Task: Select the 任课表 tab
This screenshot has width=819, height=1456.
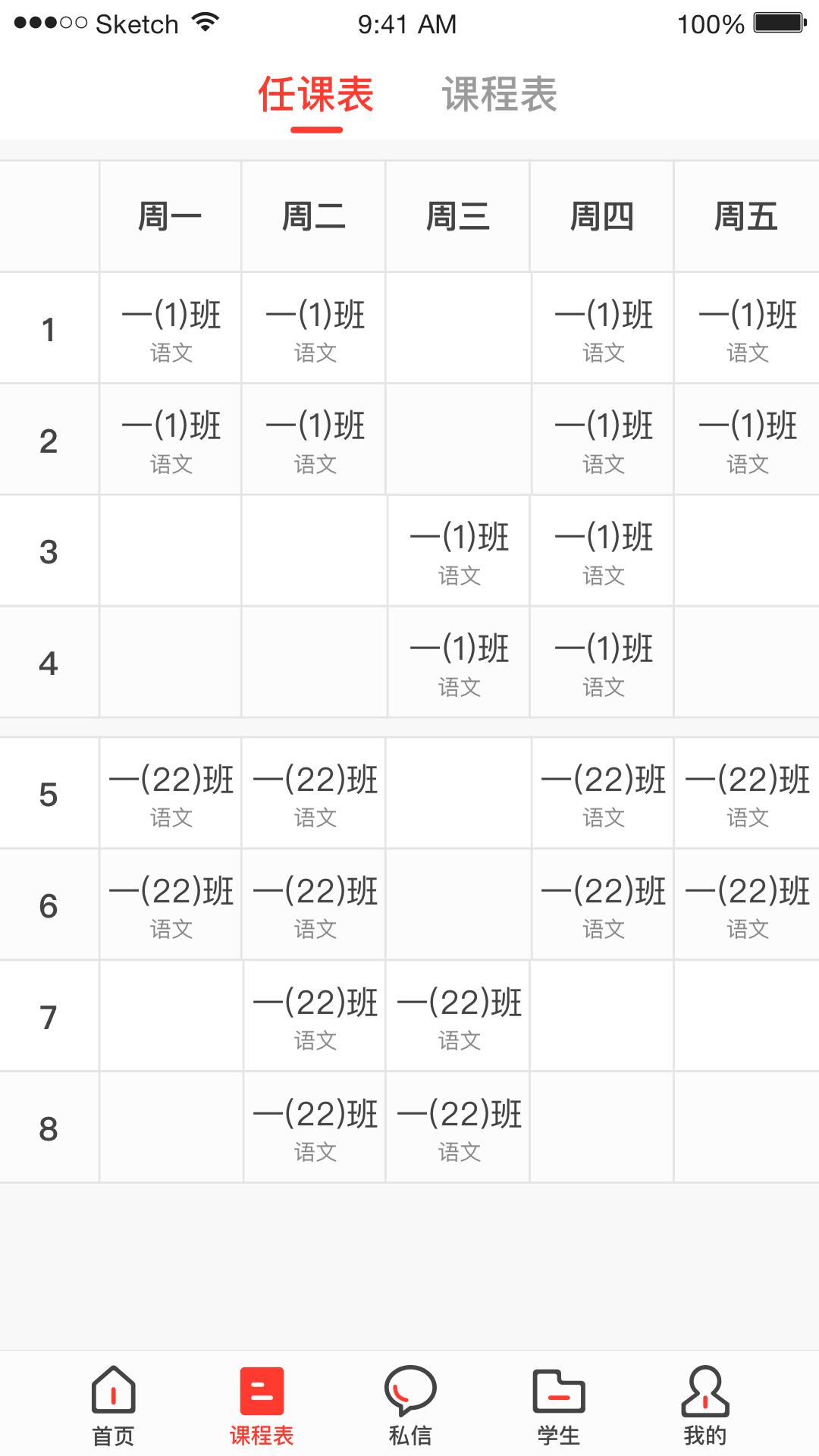Action: (316, 93)
